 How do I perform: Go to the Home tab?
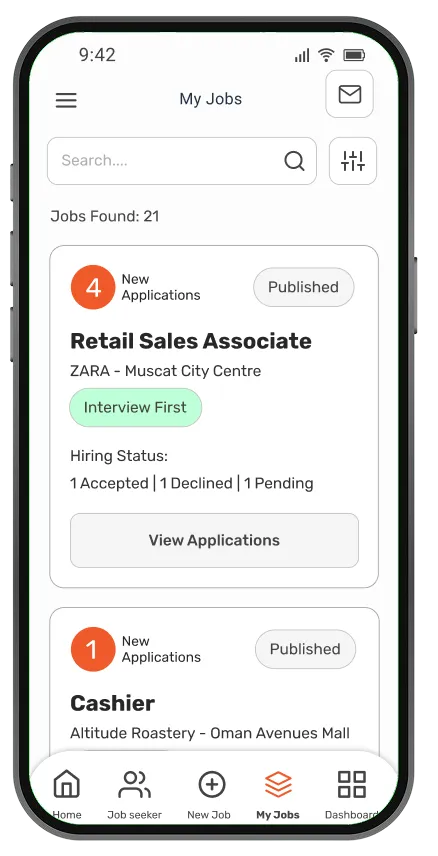tap(67, 794)
